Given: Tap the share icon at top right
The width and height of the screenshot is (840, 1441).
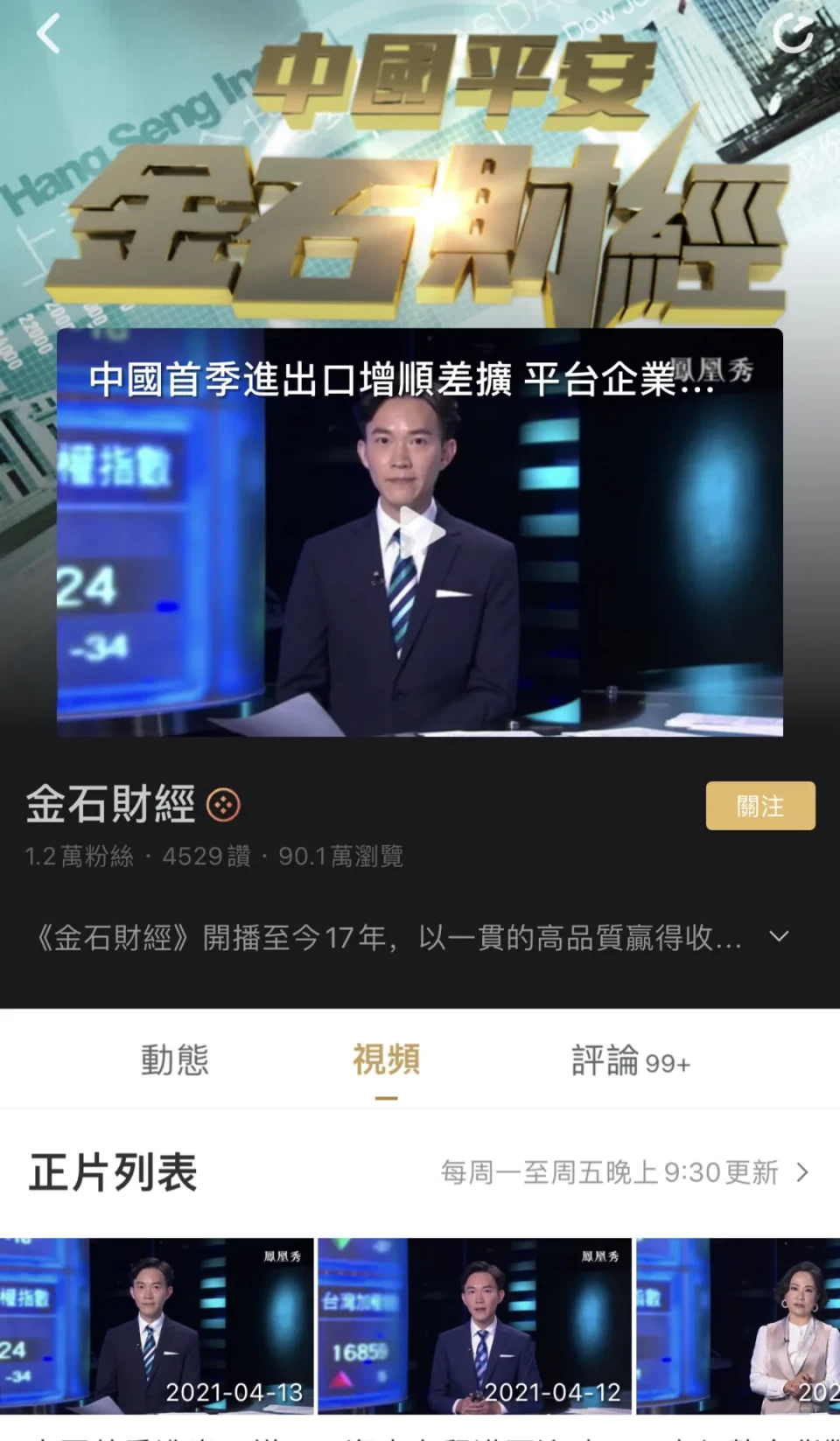Looking at the screenshot, I should (793, 34).
